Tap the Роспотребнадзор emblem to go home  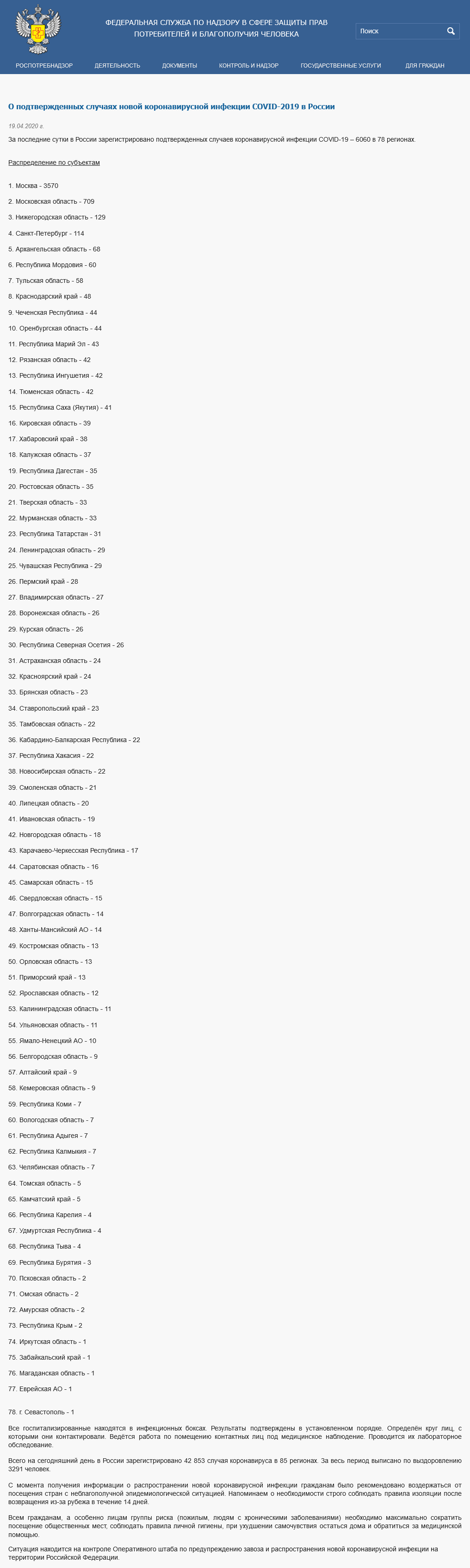[x=38, y=29]
